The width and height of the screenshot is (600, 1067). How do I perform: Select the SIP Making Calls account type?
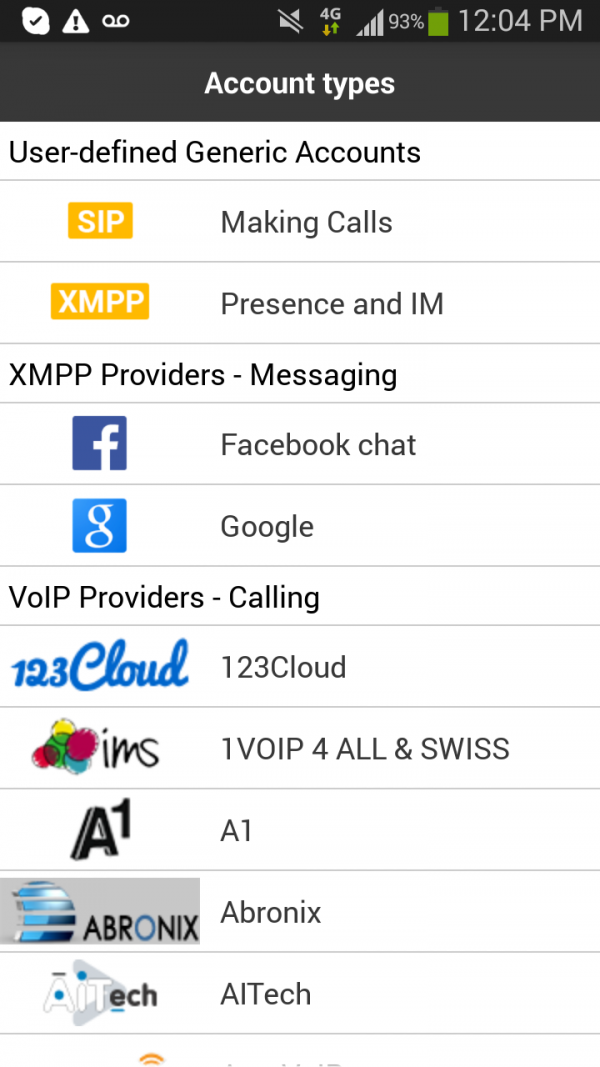[x=300, y=221]
